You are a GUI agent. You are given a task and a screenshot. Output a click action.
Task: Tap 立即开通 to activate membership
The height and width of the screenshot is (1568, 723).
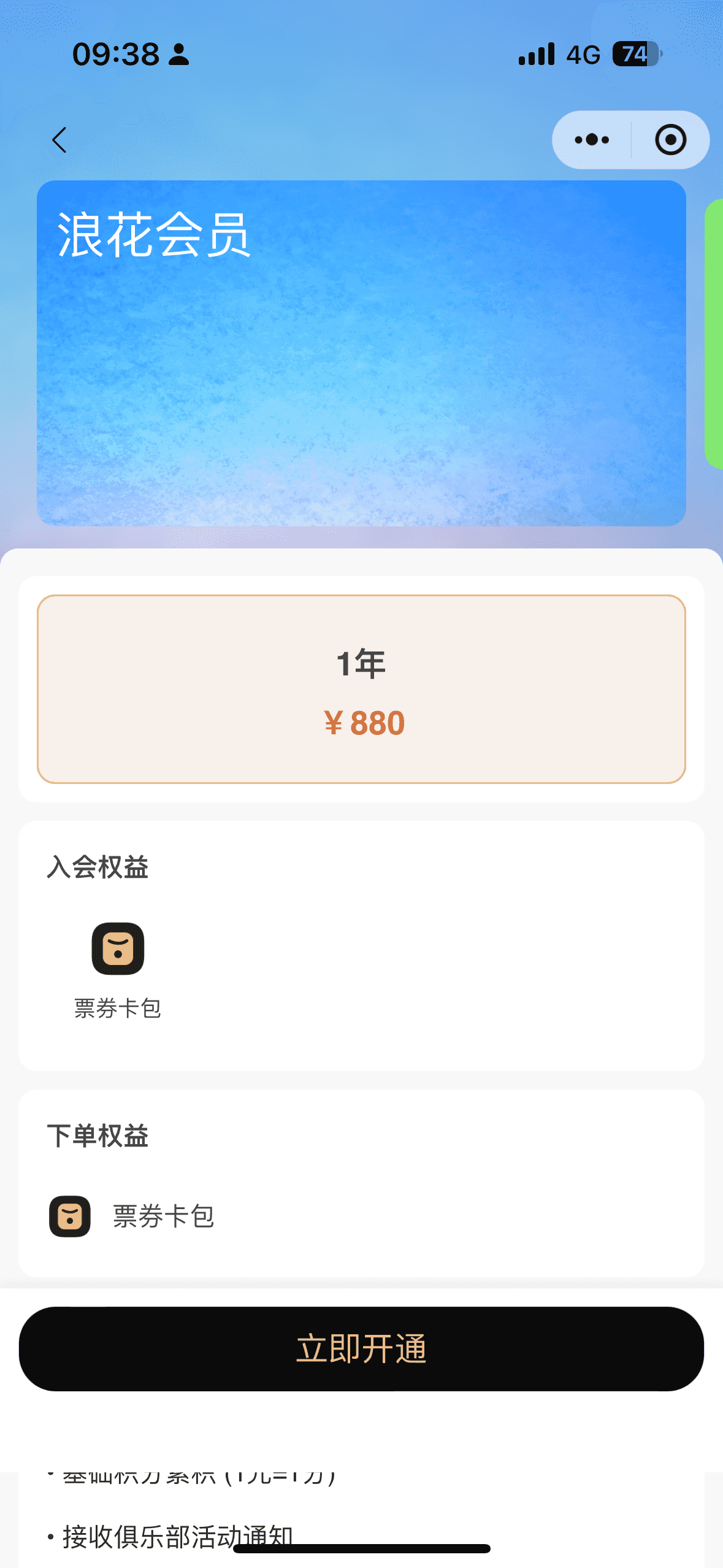(361, 1348)
